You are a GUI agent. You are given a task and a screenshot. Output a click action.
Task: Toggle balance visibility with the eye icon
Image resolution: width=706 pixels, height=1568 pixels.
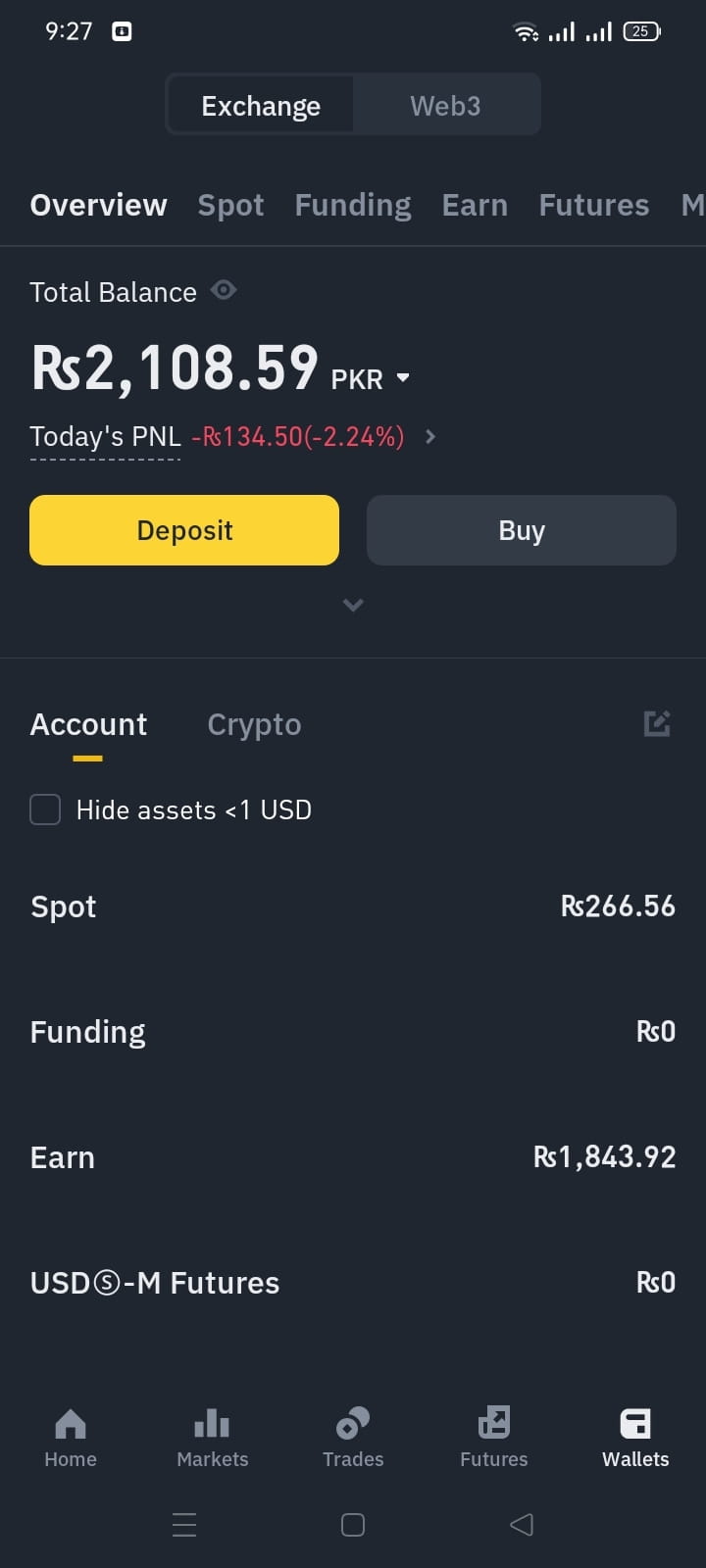224,290
